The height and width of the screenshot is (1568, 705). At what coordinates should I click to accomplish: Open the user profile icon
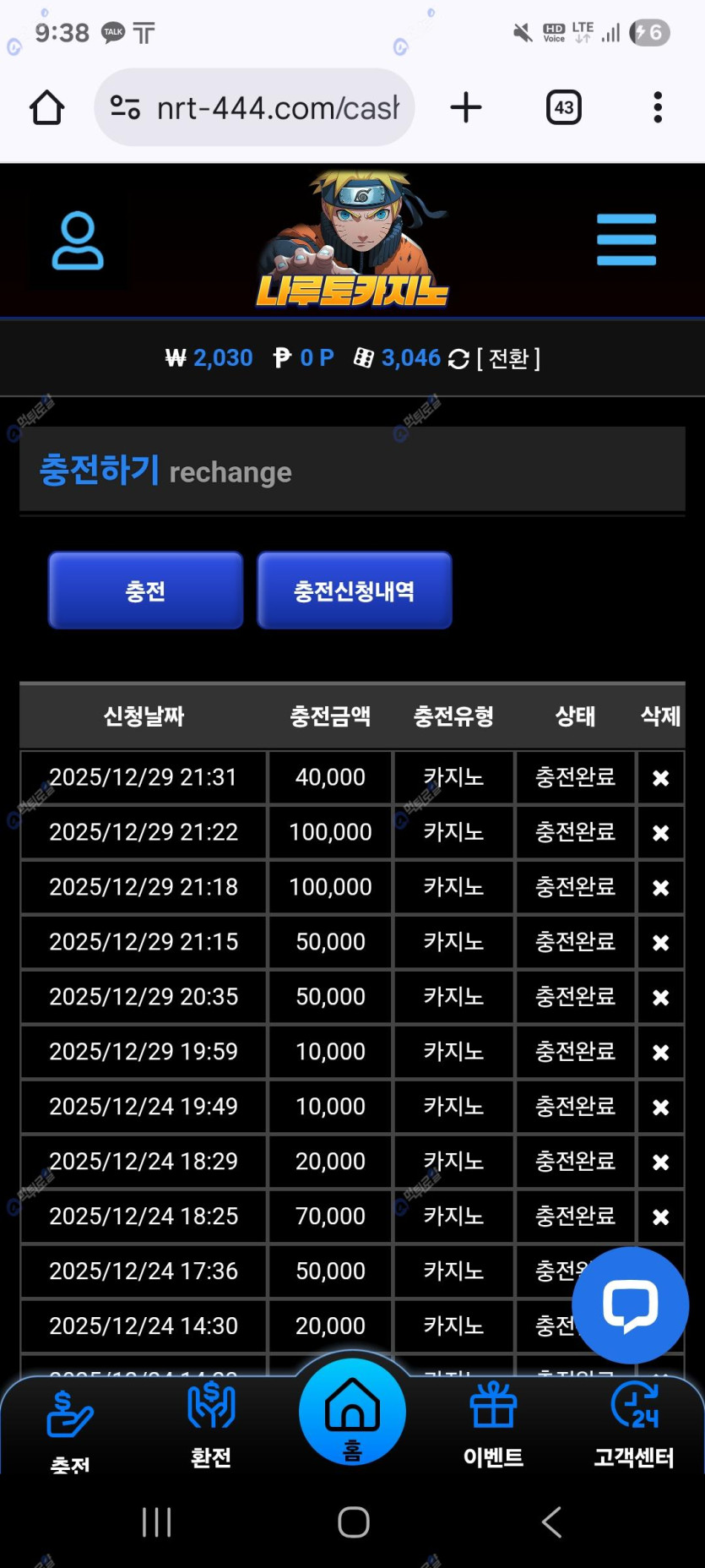click(x=78, y=241)
